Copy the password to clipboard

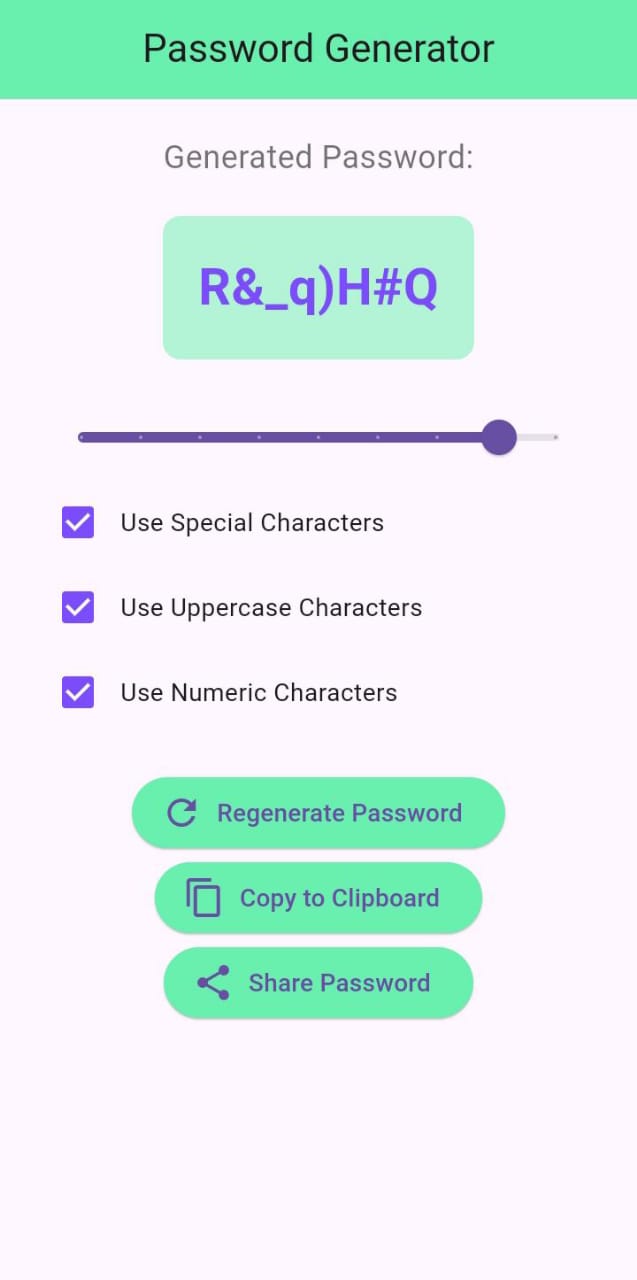click(318, 898)
